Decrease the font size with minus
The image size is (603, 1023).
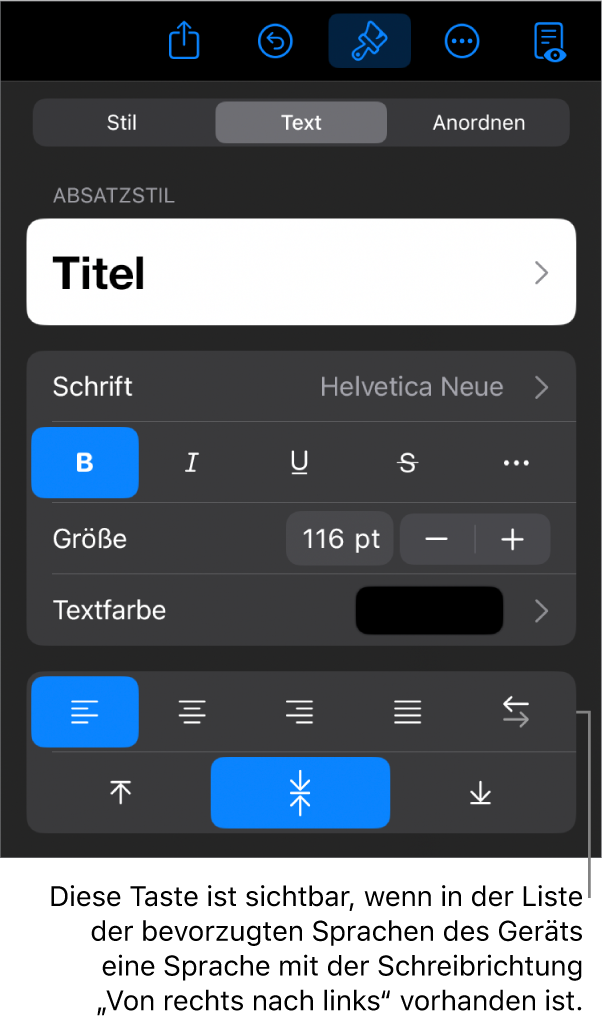coord(437,540)
